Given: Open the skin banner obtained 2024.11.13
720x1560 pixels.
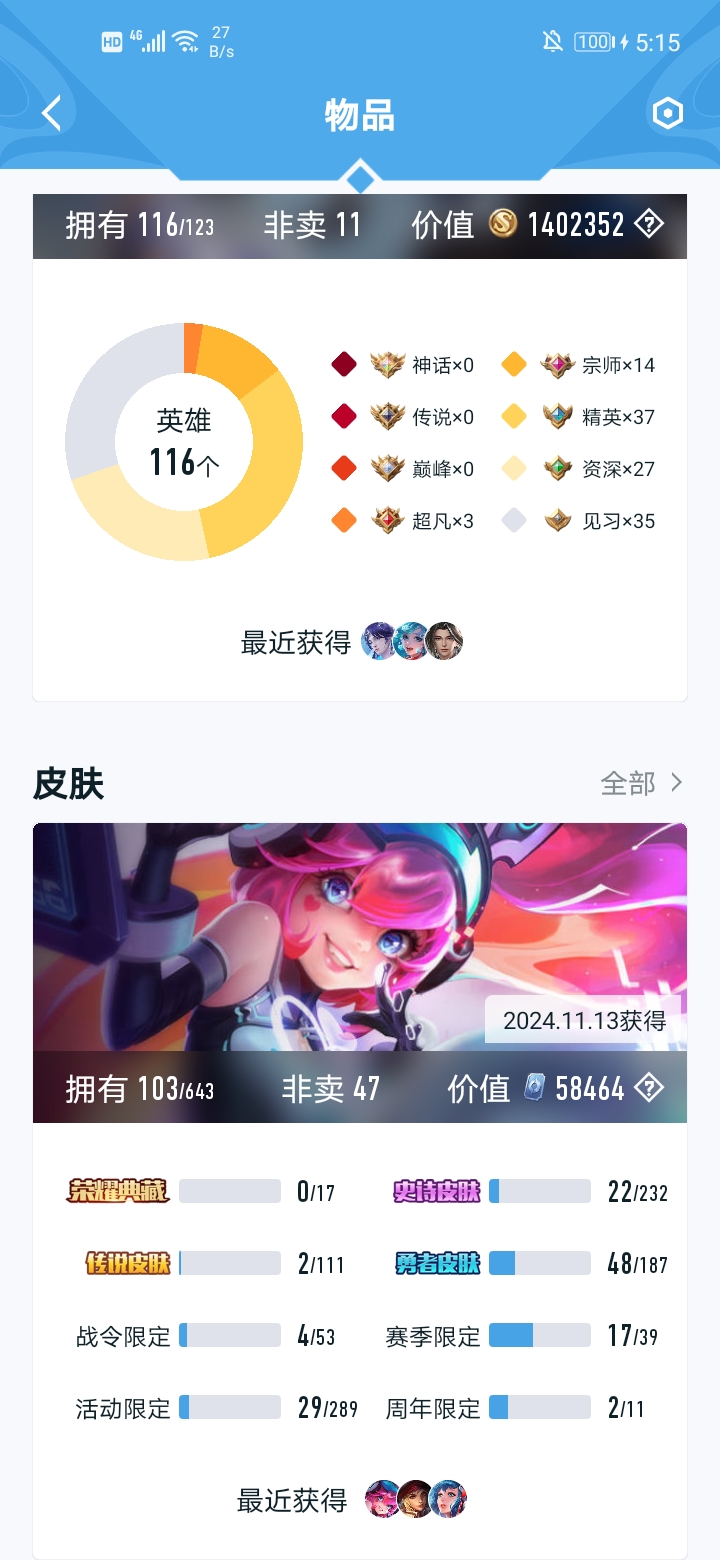Looking at the screenshot, I should coord(360,935).
